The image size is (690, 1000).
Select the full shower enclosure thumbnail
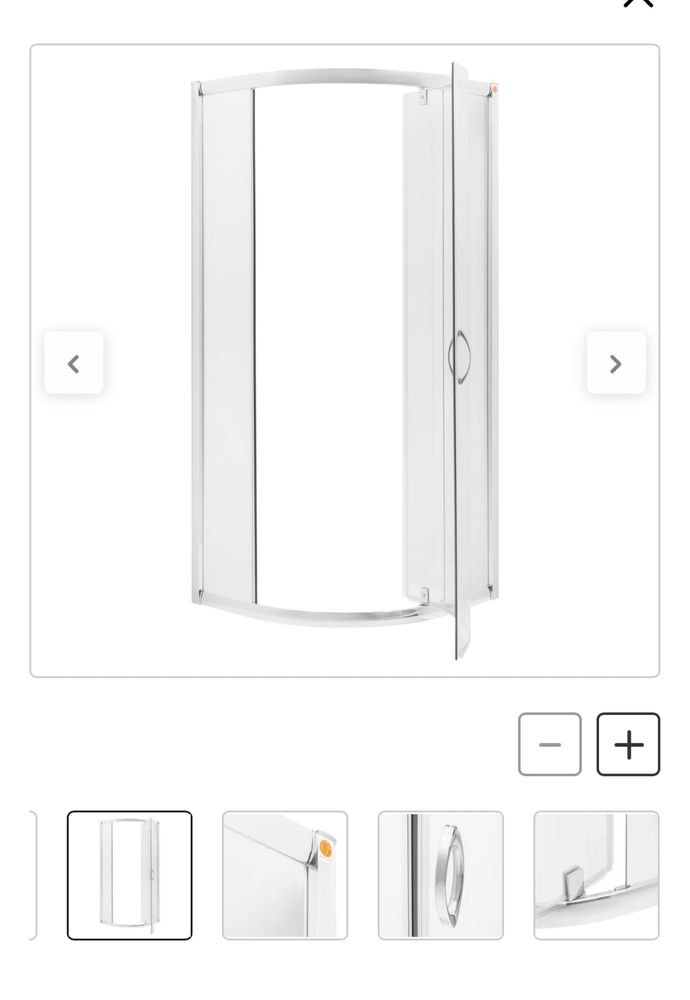click(130, 875)
